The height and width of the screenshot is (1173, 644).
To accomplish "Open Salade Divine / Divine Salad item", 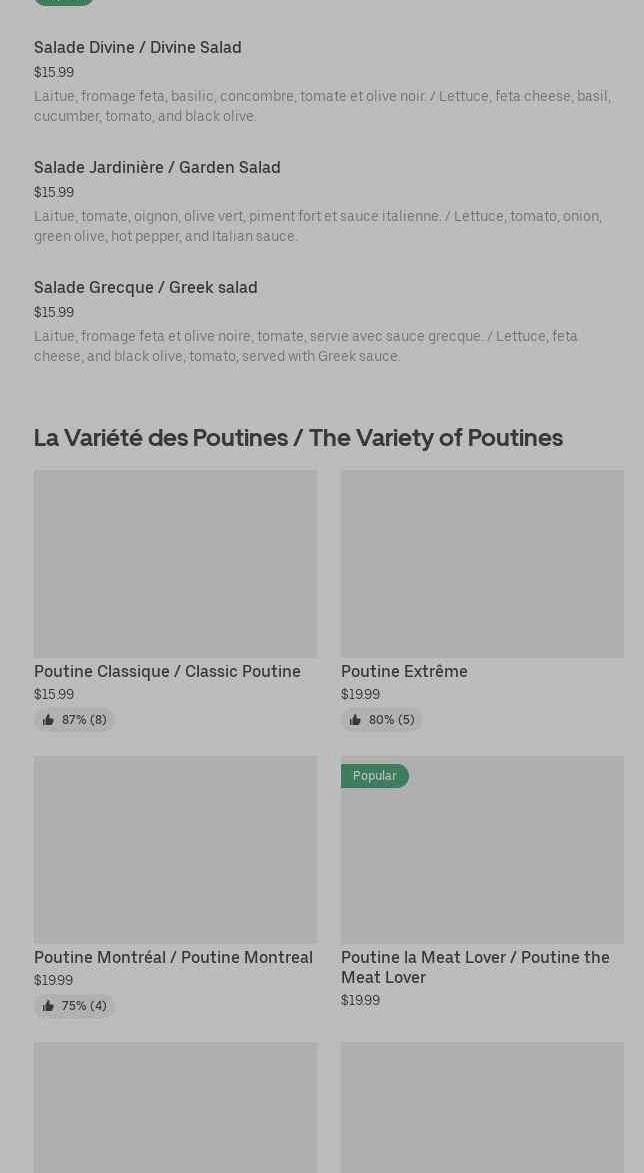I will [x=138, y=48].
